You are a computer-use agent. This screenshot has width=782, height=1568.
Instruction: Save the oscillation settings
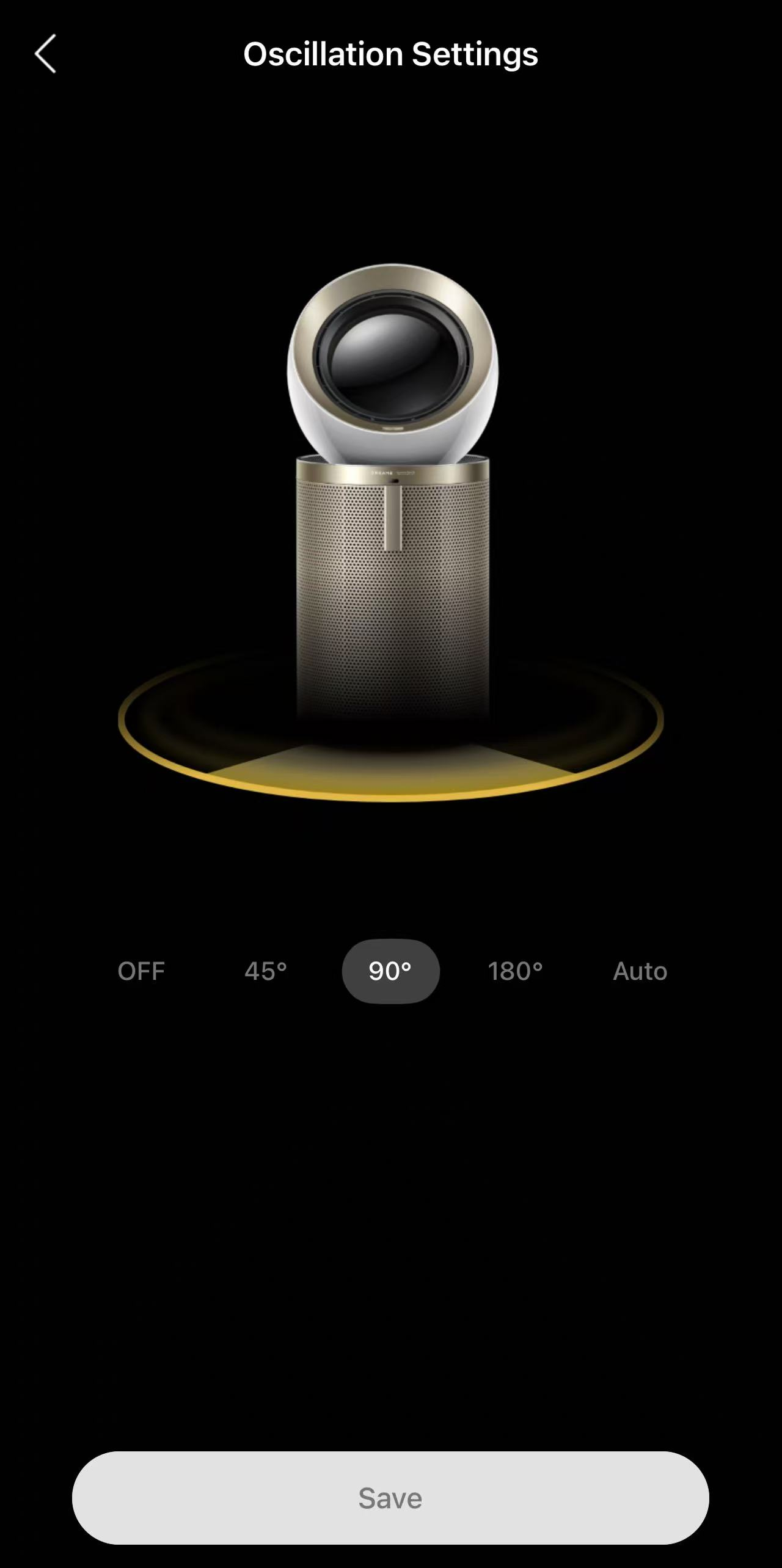click(390, 1498)
